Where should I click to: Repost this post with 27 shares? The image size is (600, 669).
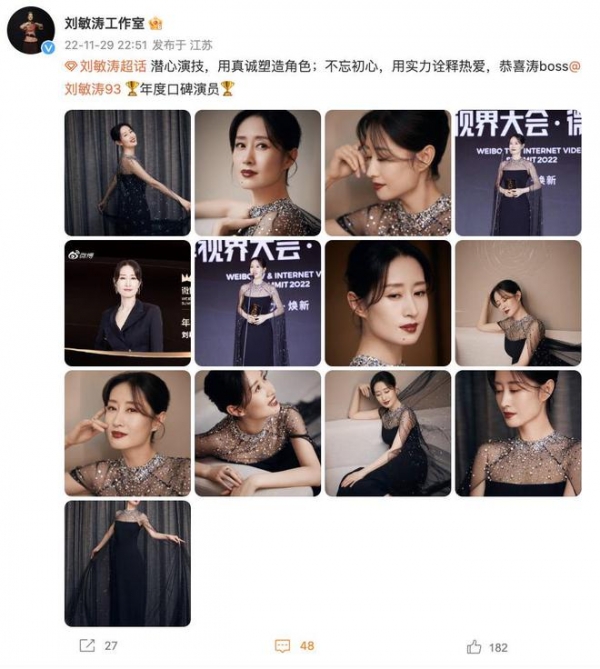coord(99,646)
